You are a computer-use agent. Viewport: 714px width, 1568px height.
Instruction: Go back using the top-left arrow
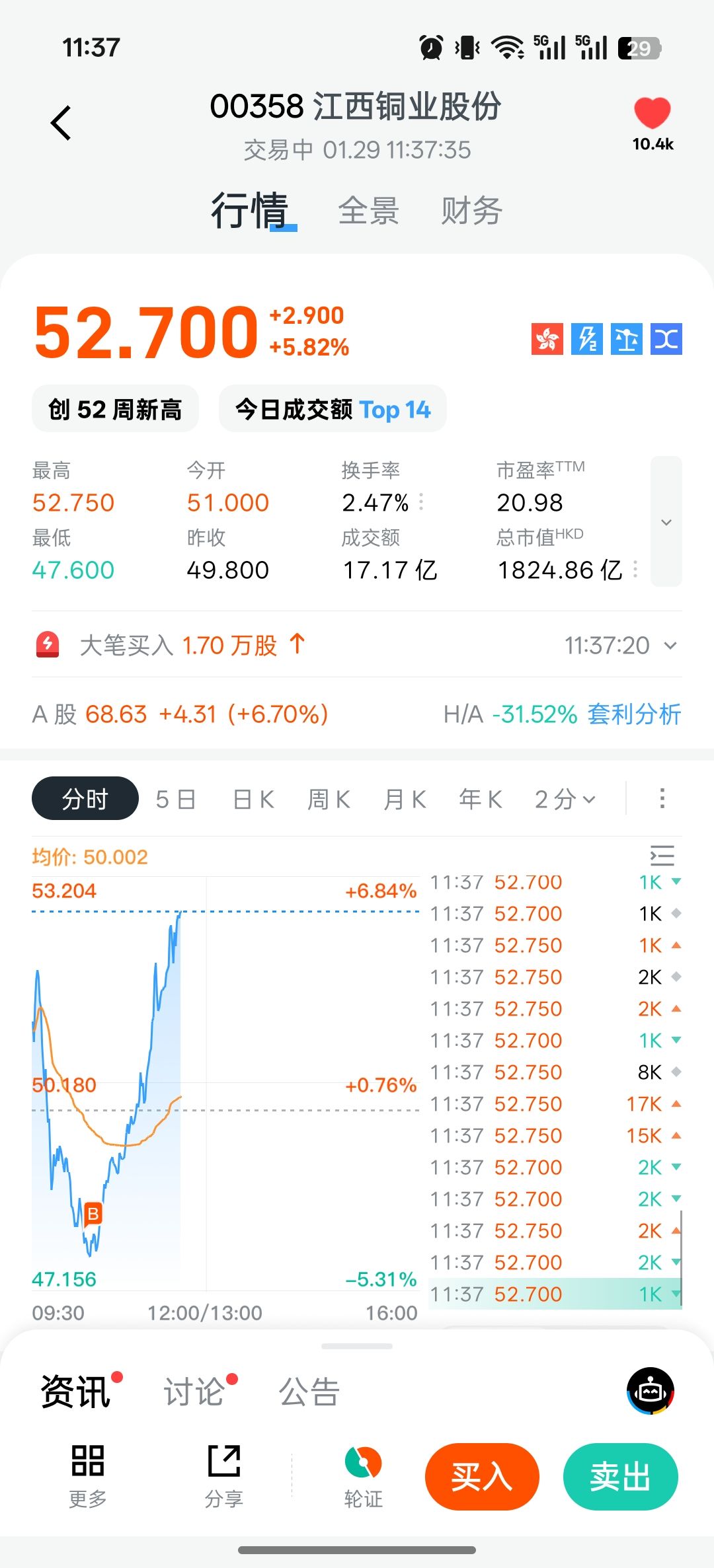click(61, 123)
